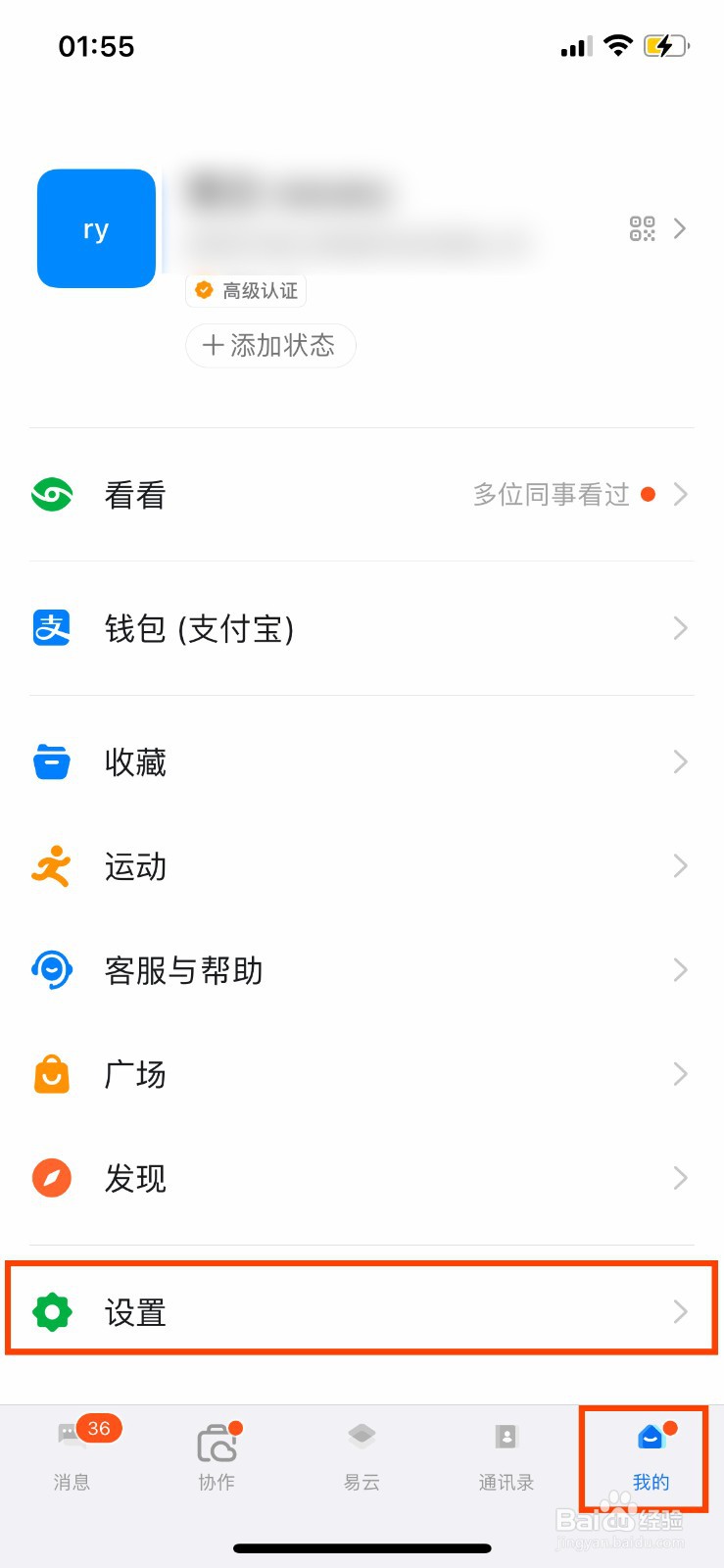
Task: Tap the 添加状态 add status button
Action: (x=270, y=346)
